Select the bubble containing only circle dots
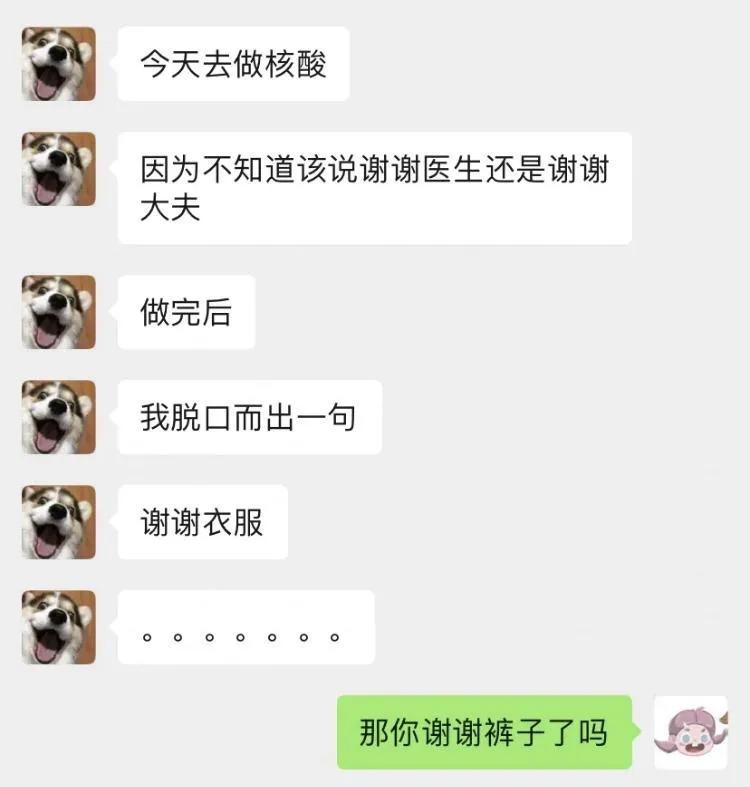Viewport: 750px width, 787px height. click(x=244, y=626)
